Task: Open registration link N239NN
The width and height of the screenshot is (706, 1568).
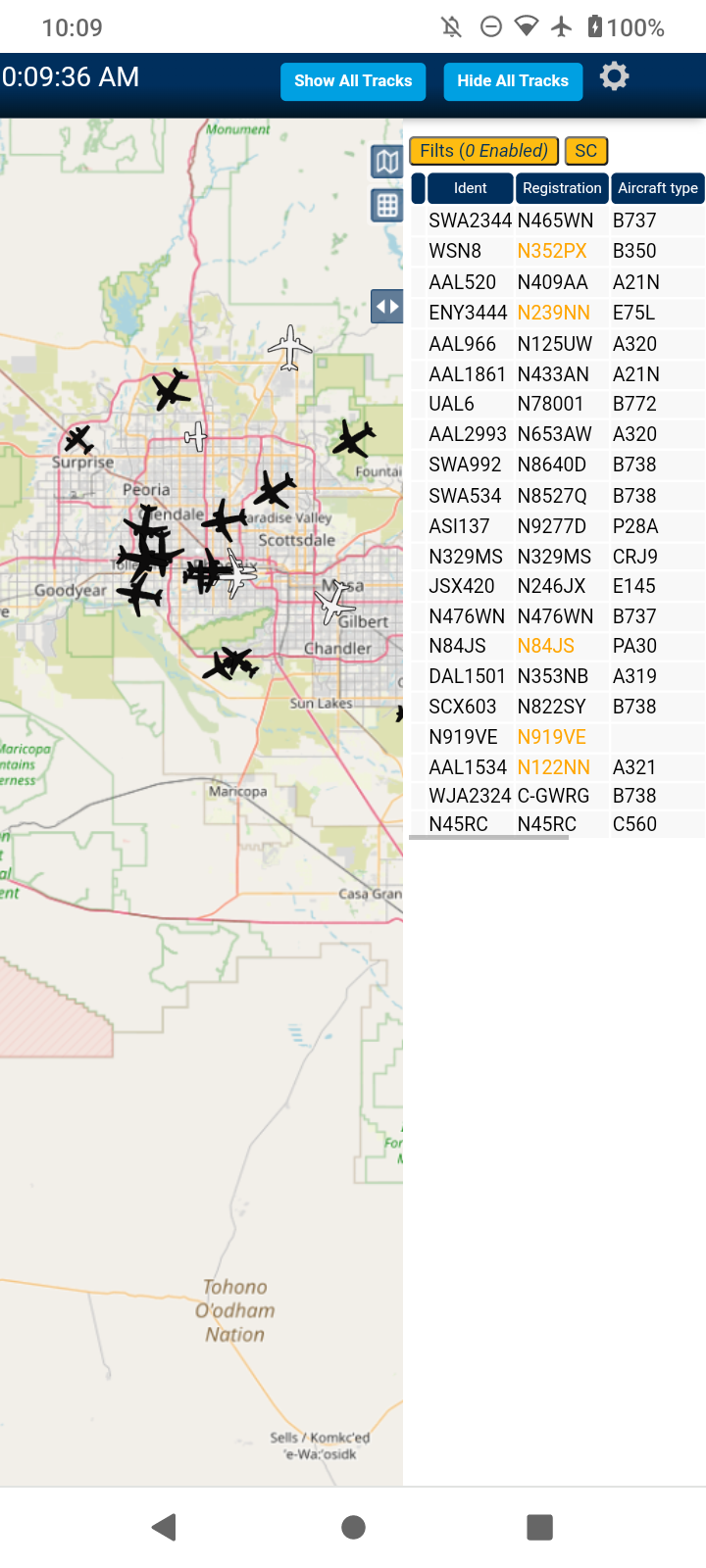Action: [553, 313]
